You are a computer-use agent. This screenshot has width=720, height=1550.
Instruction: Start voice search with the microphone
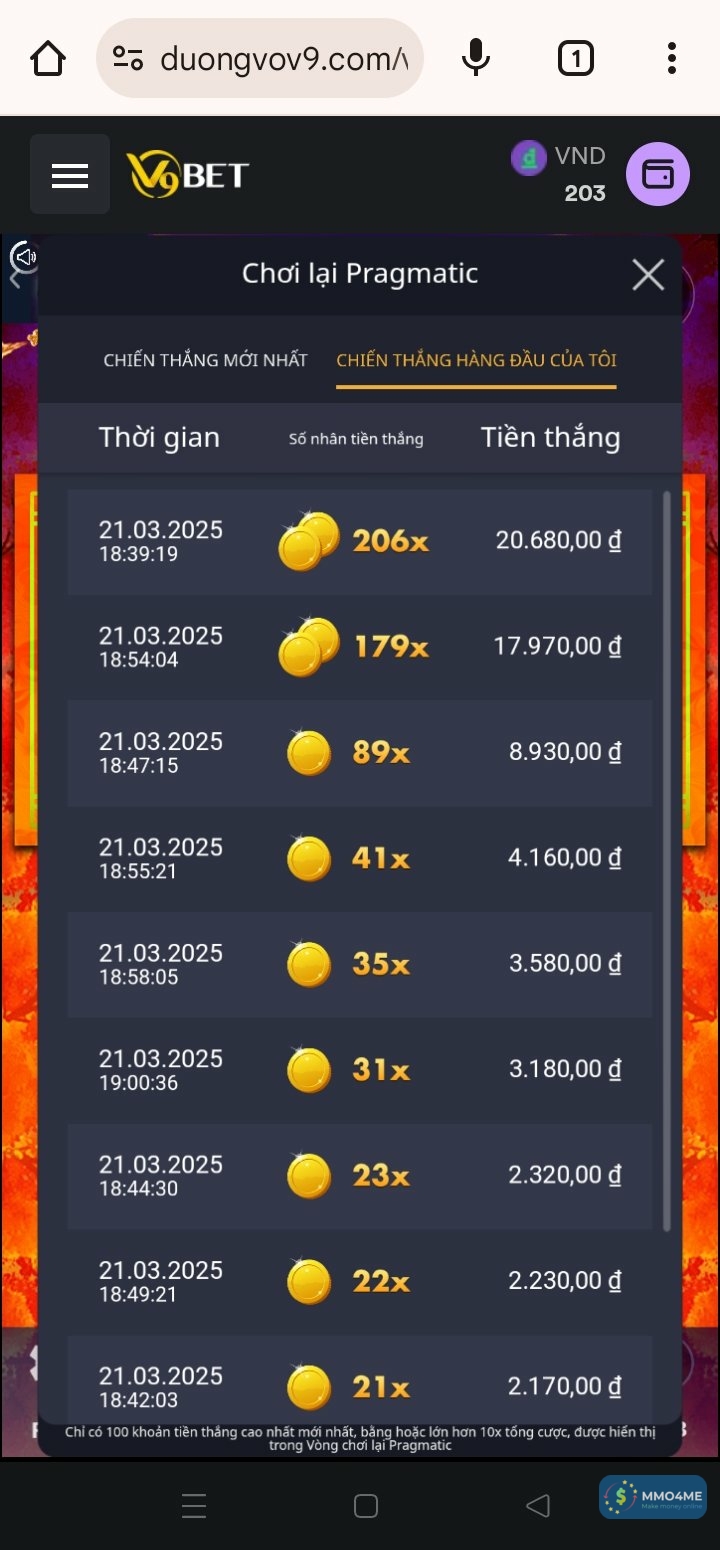coord(476,58)
